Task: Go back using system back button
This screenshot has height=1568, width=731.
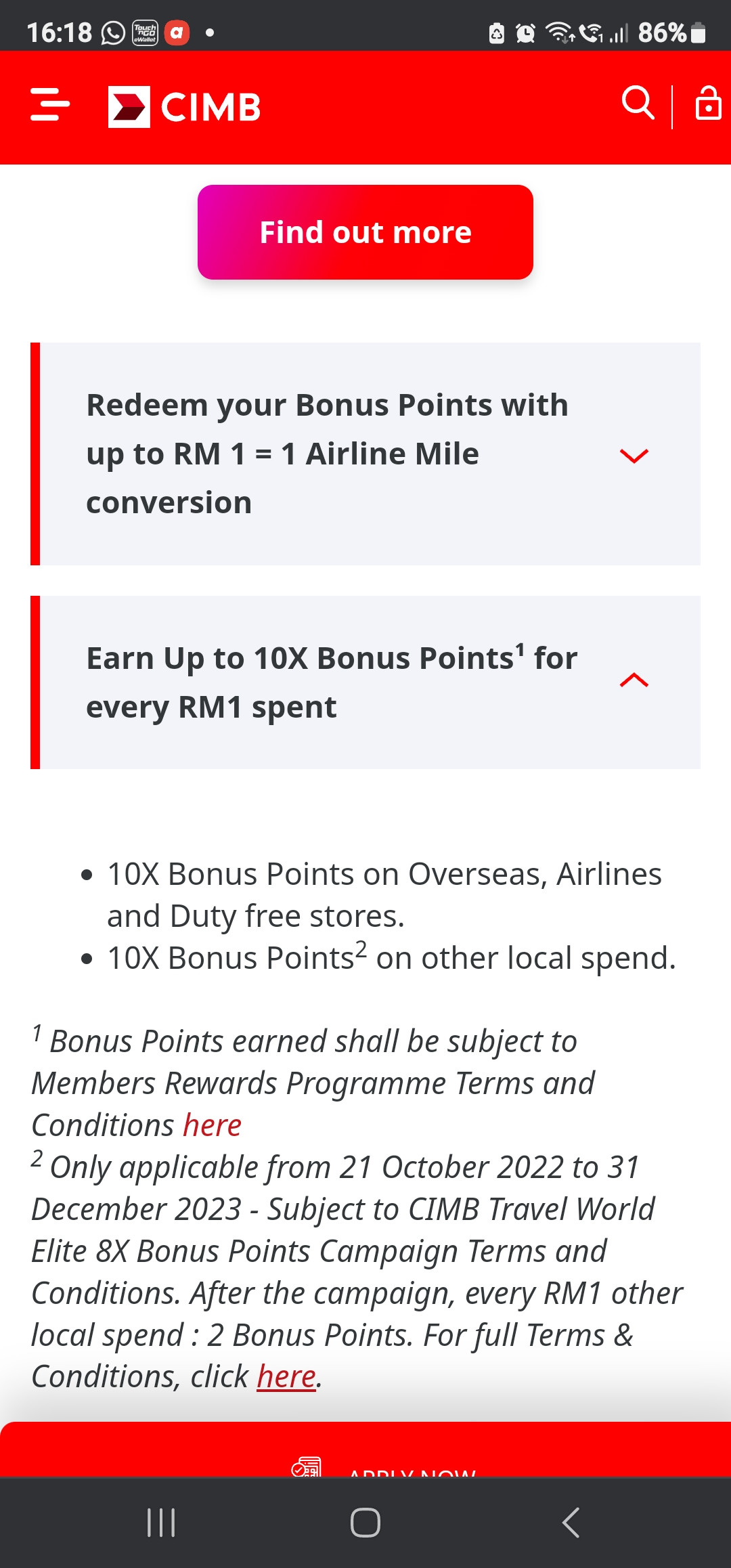Action: 571,1523
